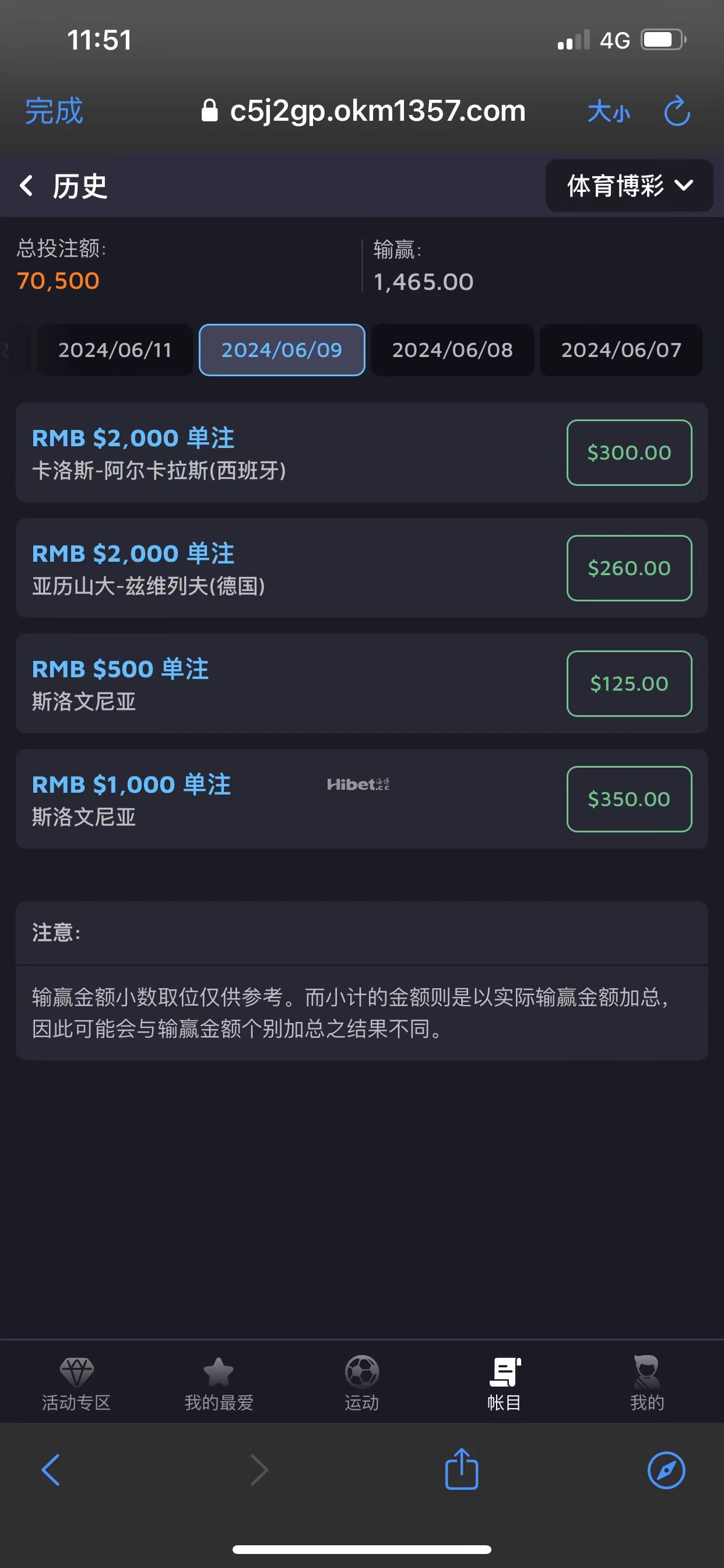Share this page via the browser share icon

462,1470
